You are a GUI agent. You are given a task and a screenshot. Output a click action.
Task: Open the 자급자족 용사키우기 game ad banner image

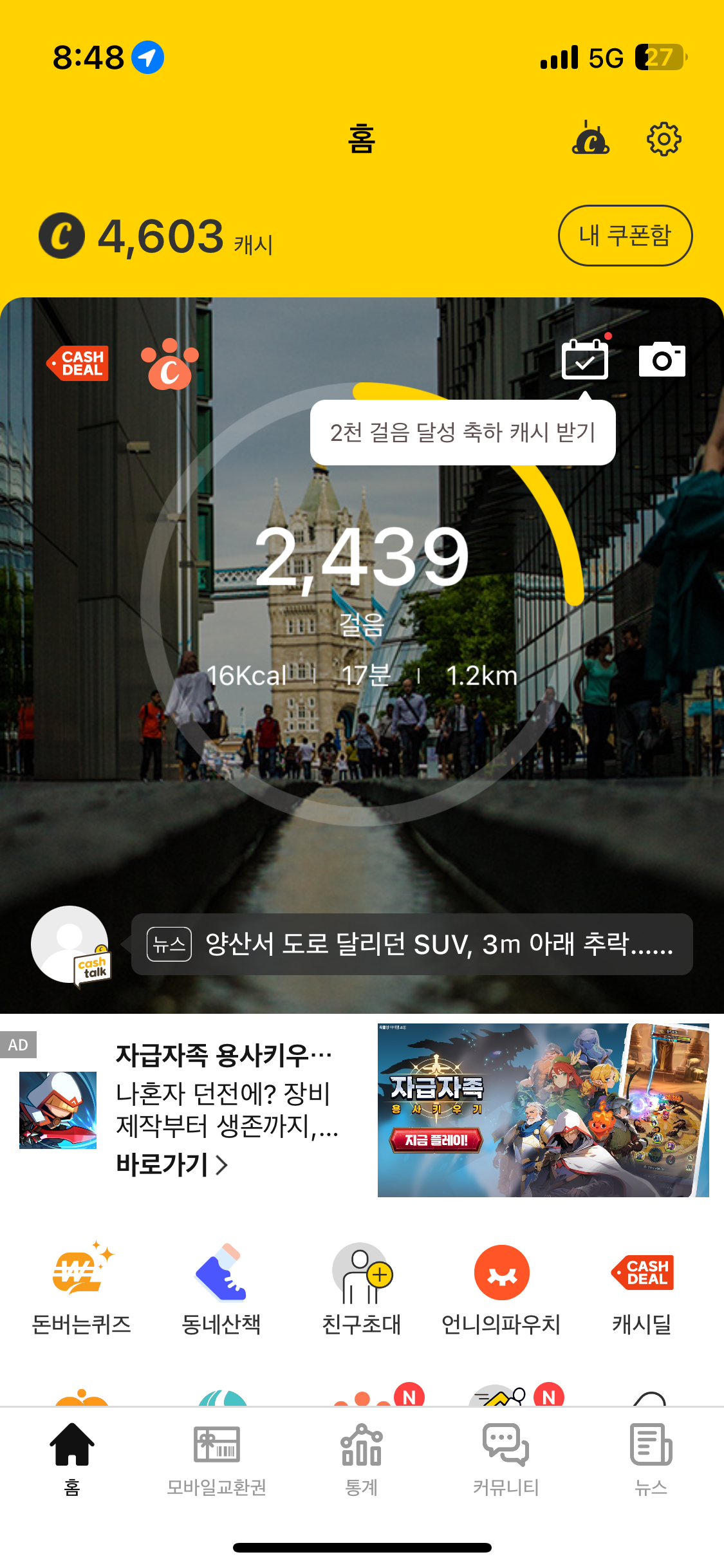543,1110
